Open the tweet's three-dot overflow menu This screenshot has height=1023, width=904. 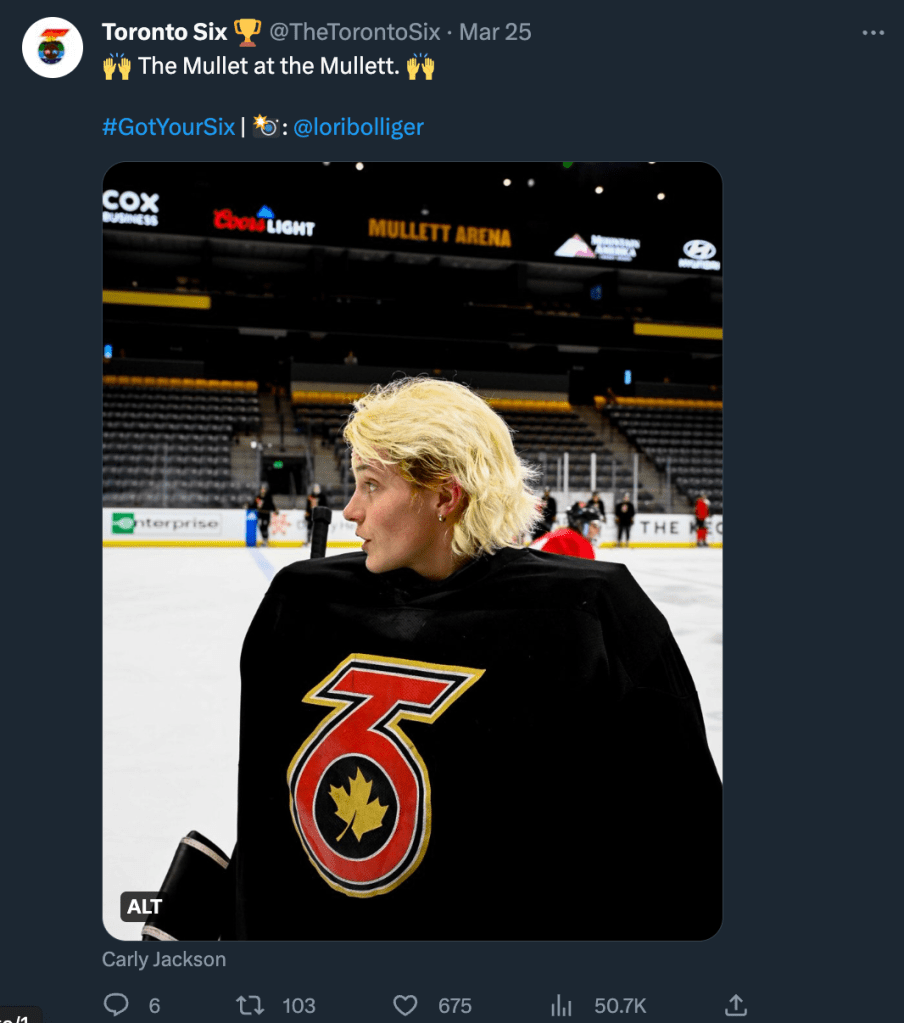[x=872, y=32]
